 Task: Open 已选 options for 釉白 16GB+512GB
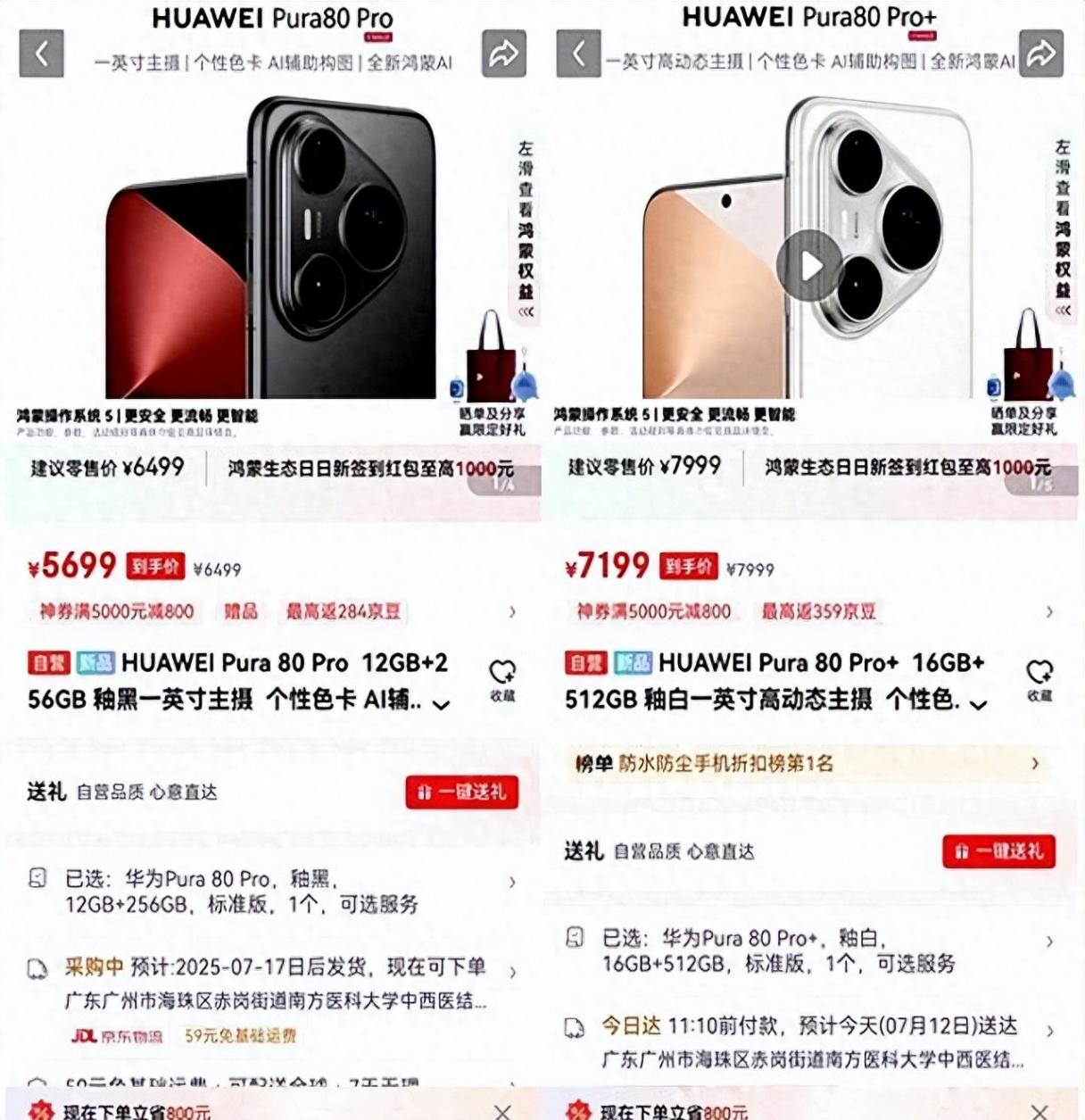point(1049,941)
